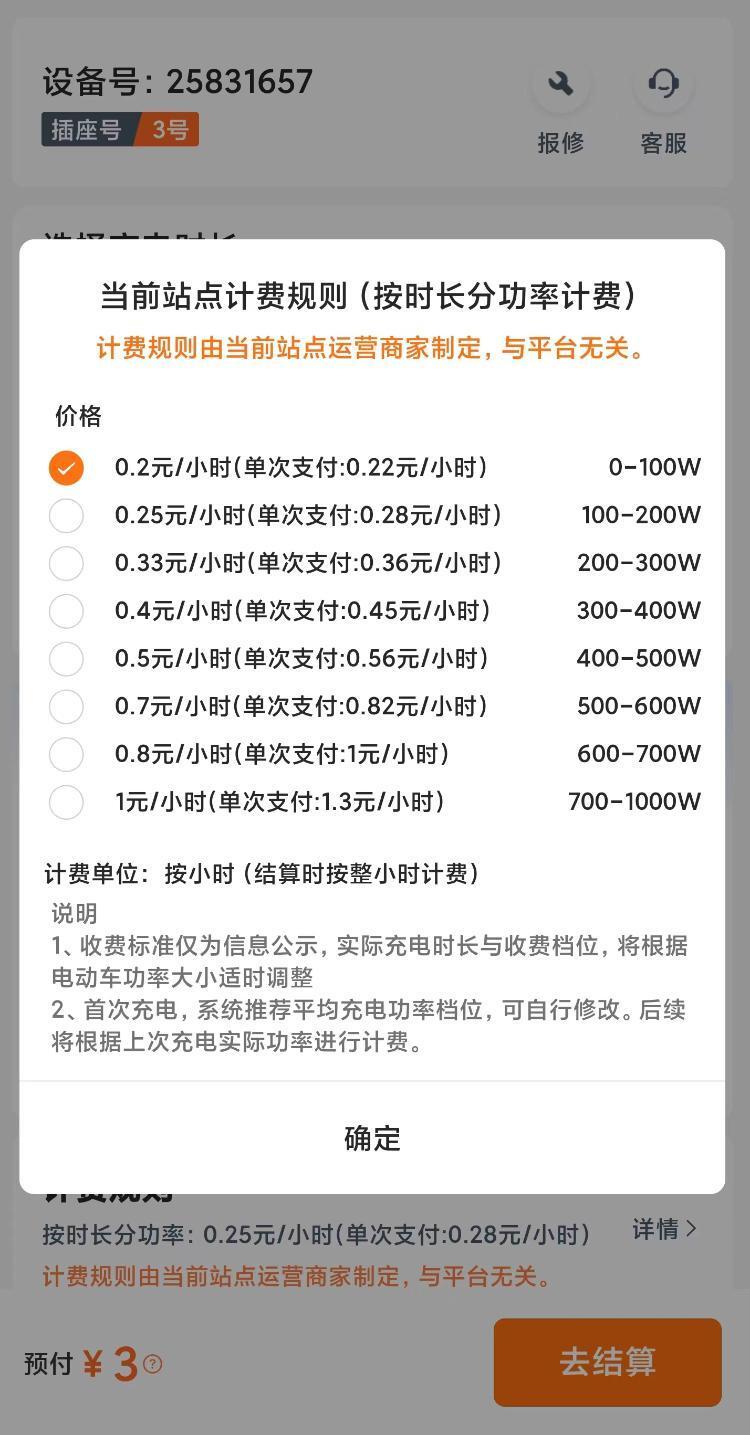
Task: Select the 500-600W rate of 0.7元/小时
Action: click(66, 706)
